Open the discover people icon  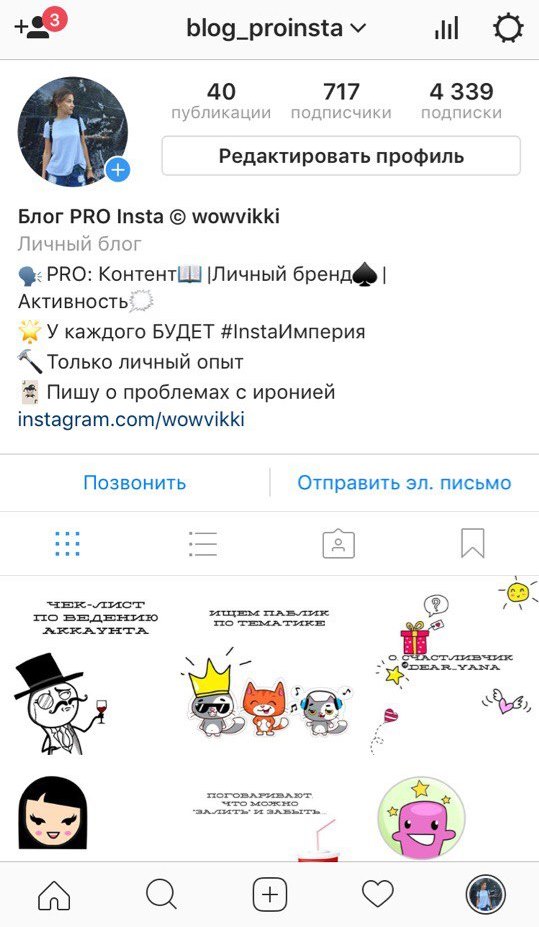coord(39,26)
